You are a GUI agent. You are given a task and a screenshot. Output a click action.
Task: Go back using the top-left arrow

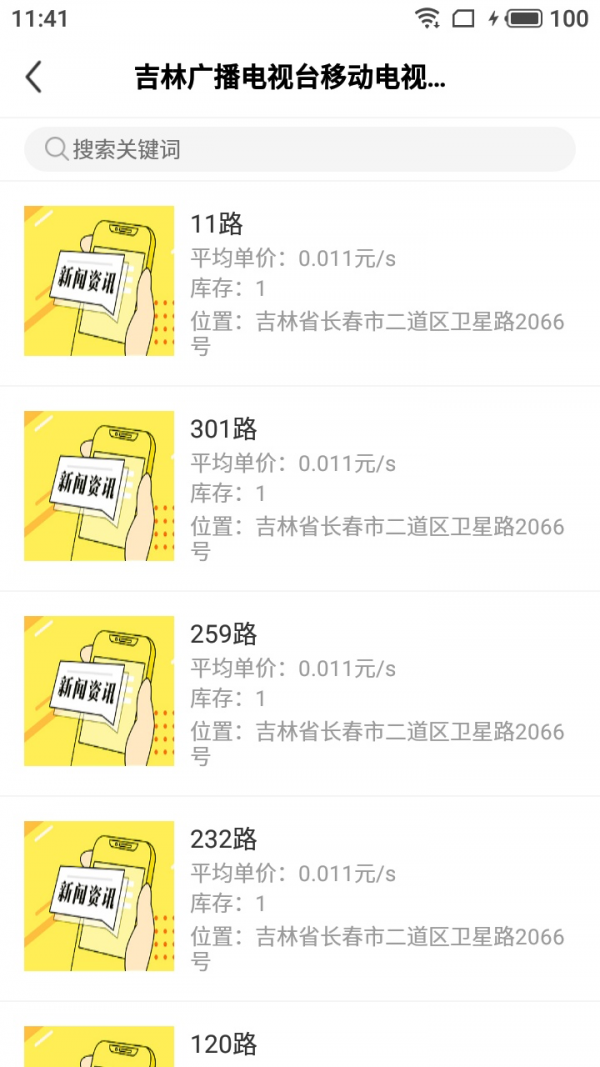point(34,77)
